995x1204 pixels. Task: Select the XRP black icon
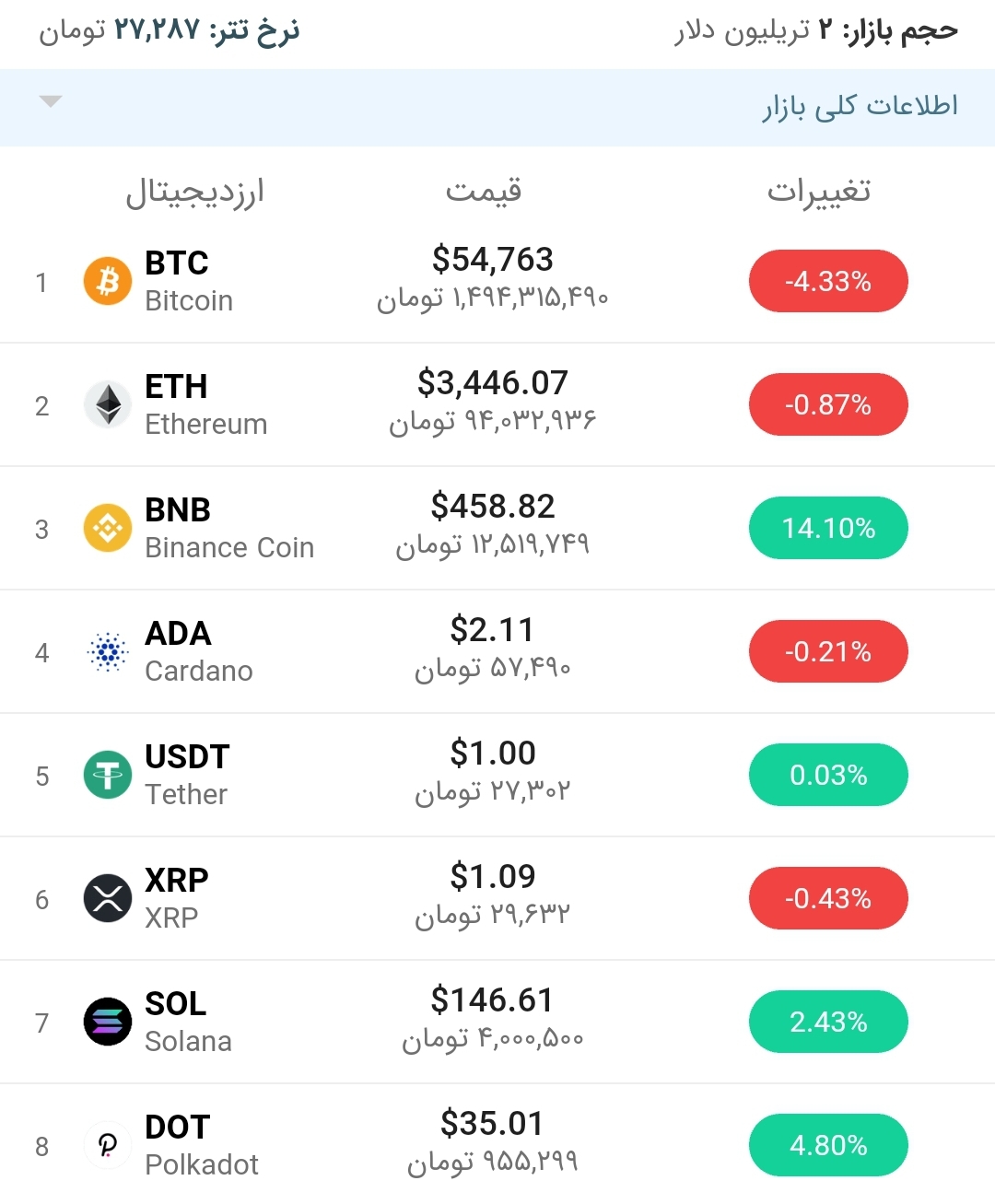pos(107,897)
